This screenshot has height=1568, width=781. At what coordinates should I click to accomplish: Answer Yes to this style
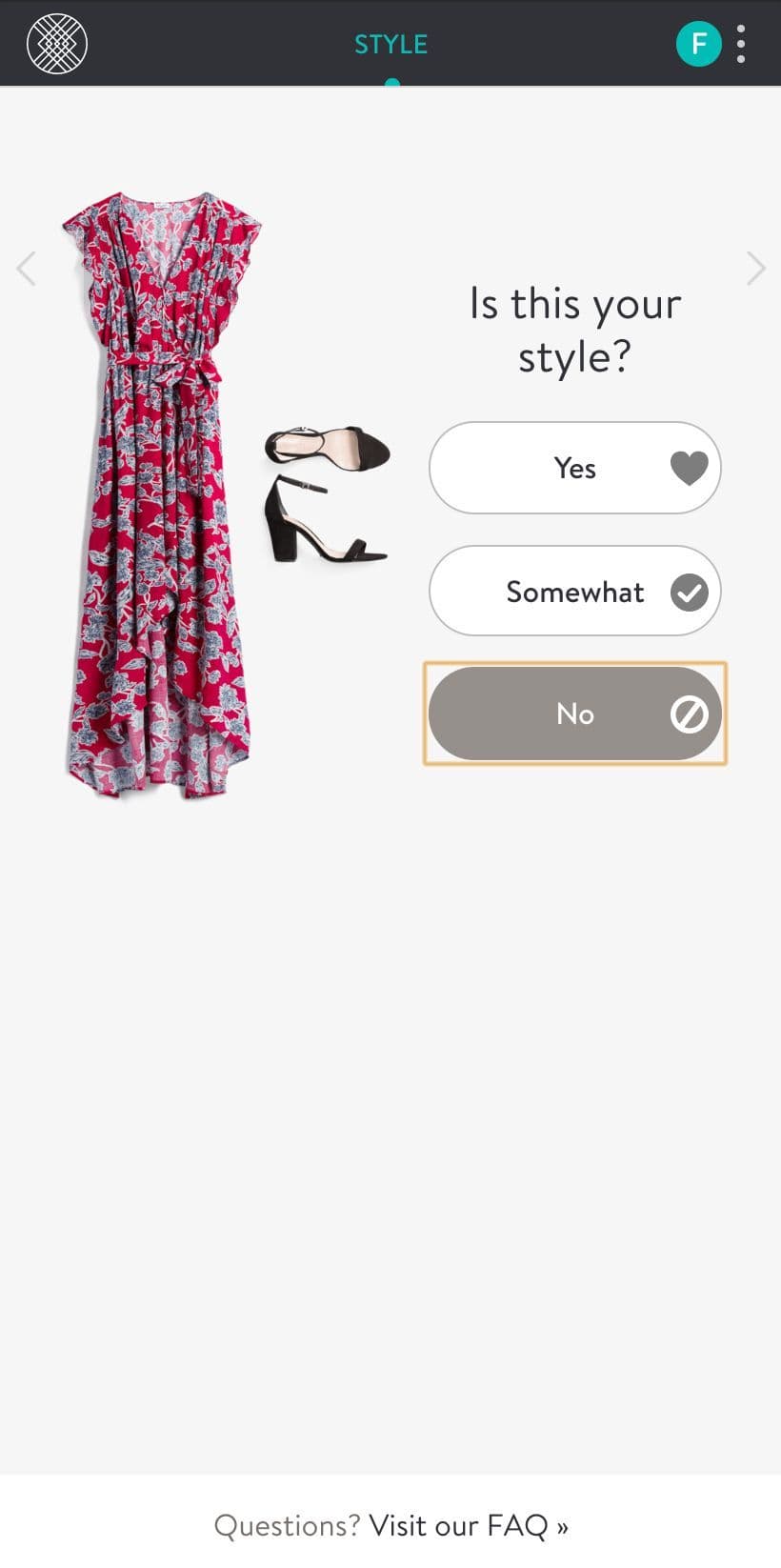(x=575, y=468)
